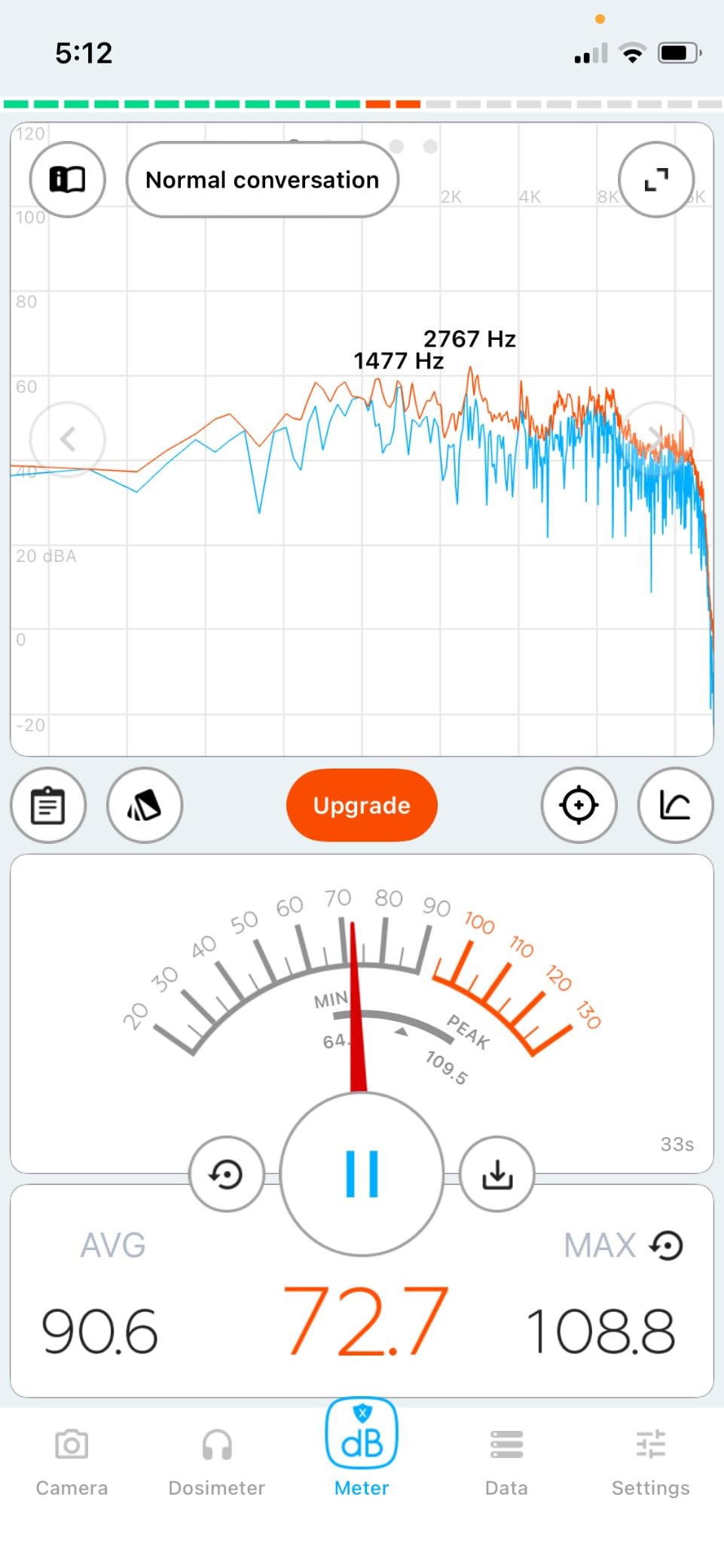Tap the cards theme icon button
This screenshot has height=1568, width=724.
coord(145,805)
